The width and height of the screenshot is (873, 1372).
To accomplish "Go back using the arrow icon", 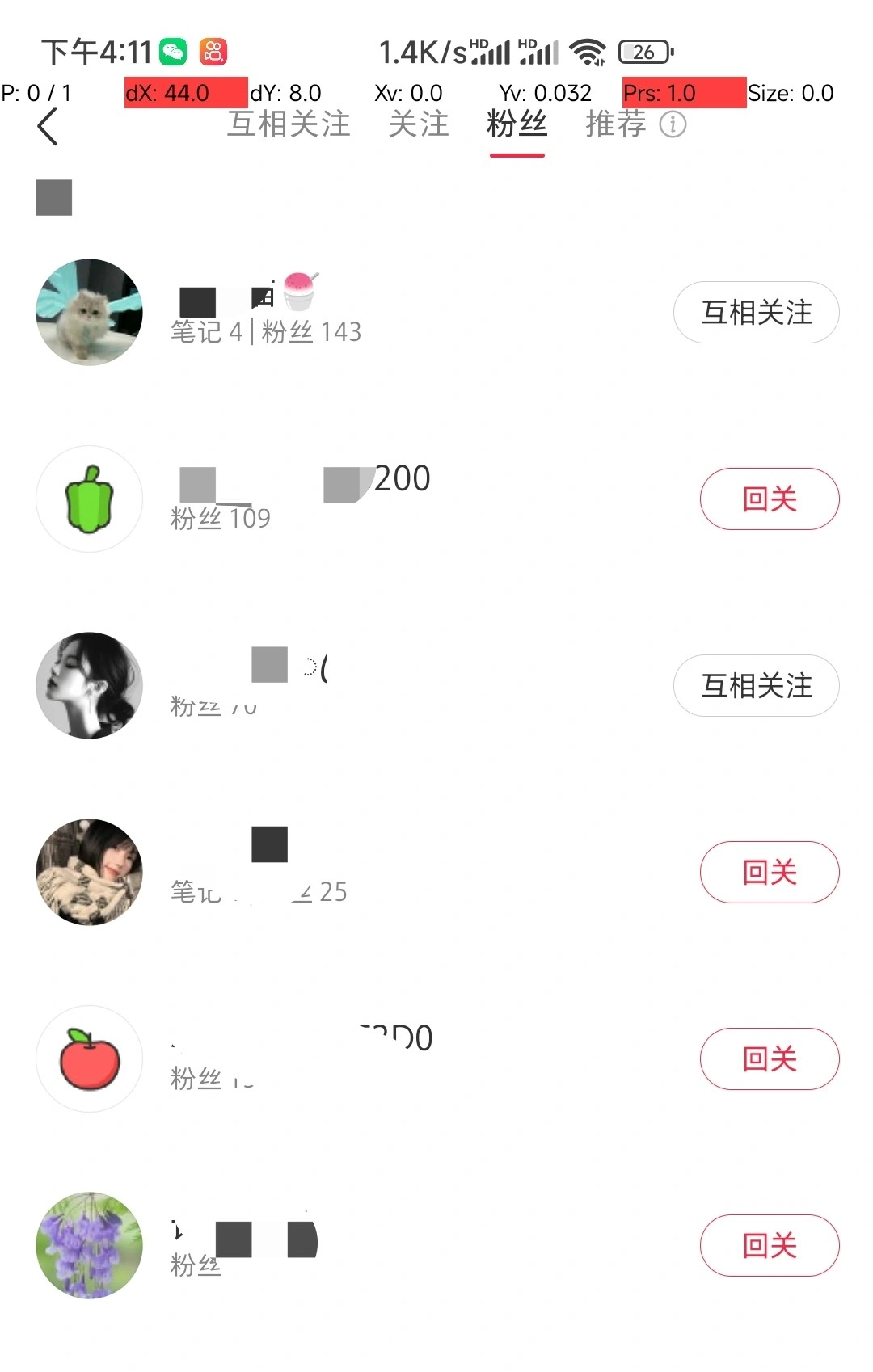I will pyautogui.click(x=48, y=127).
